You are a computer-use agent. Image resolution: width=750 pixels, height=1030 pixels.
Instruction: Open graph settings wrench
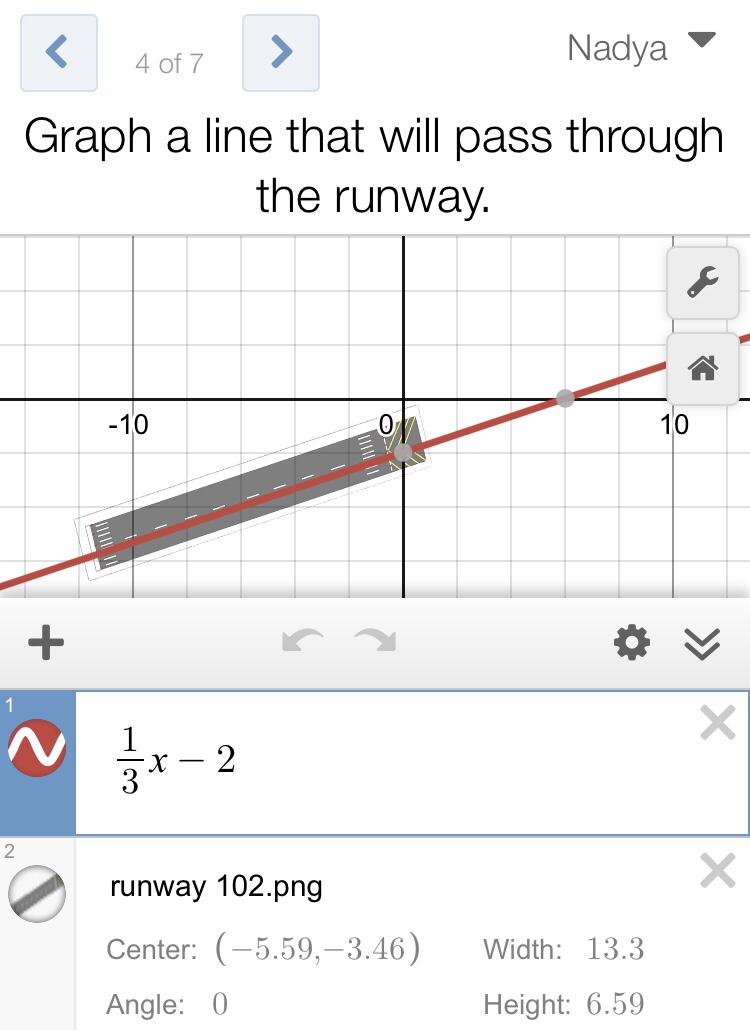[x=703, y=285]
